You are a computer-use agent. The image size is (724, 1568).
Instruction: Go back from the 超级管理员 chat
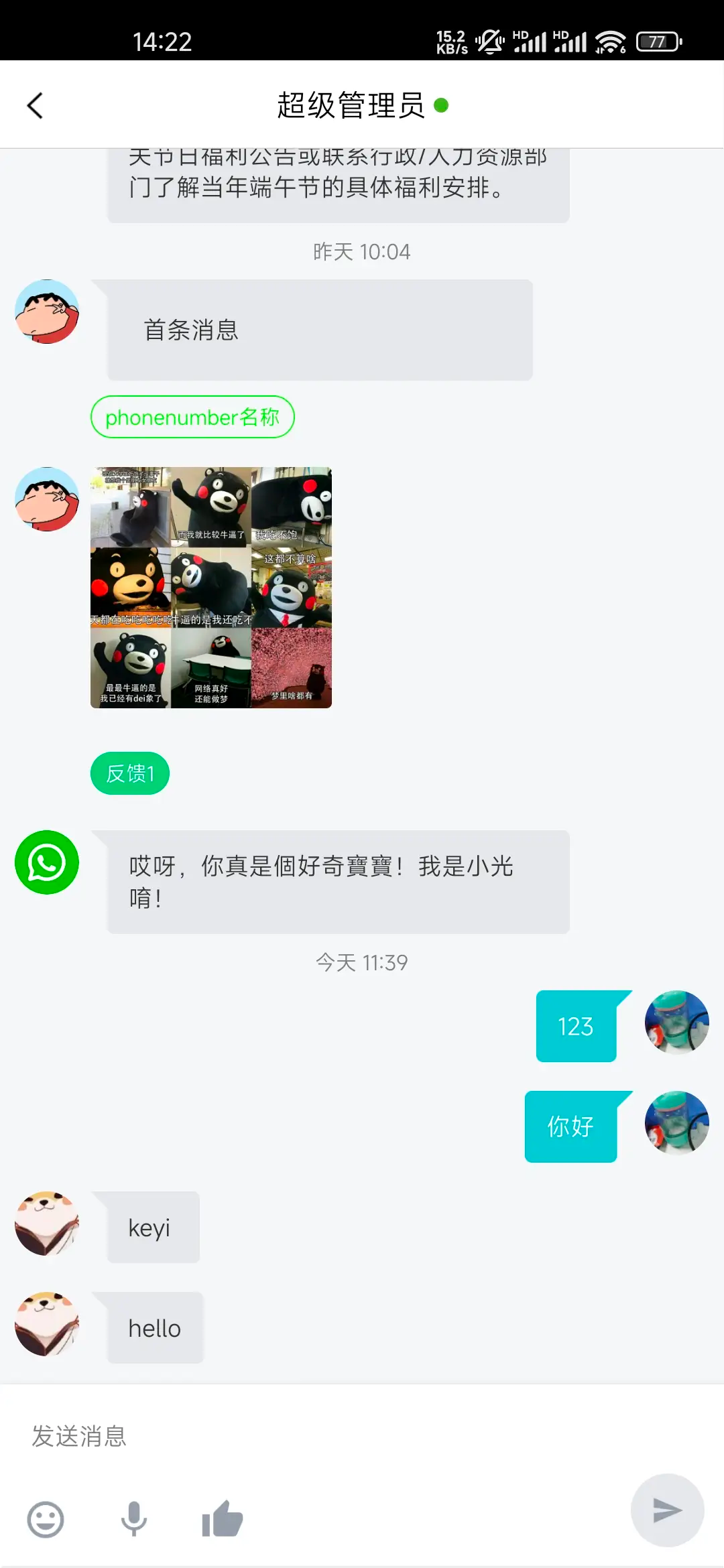[35, 105]
